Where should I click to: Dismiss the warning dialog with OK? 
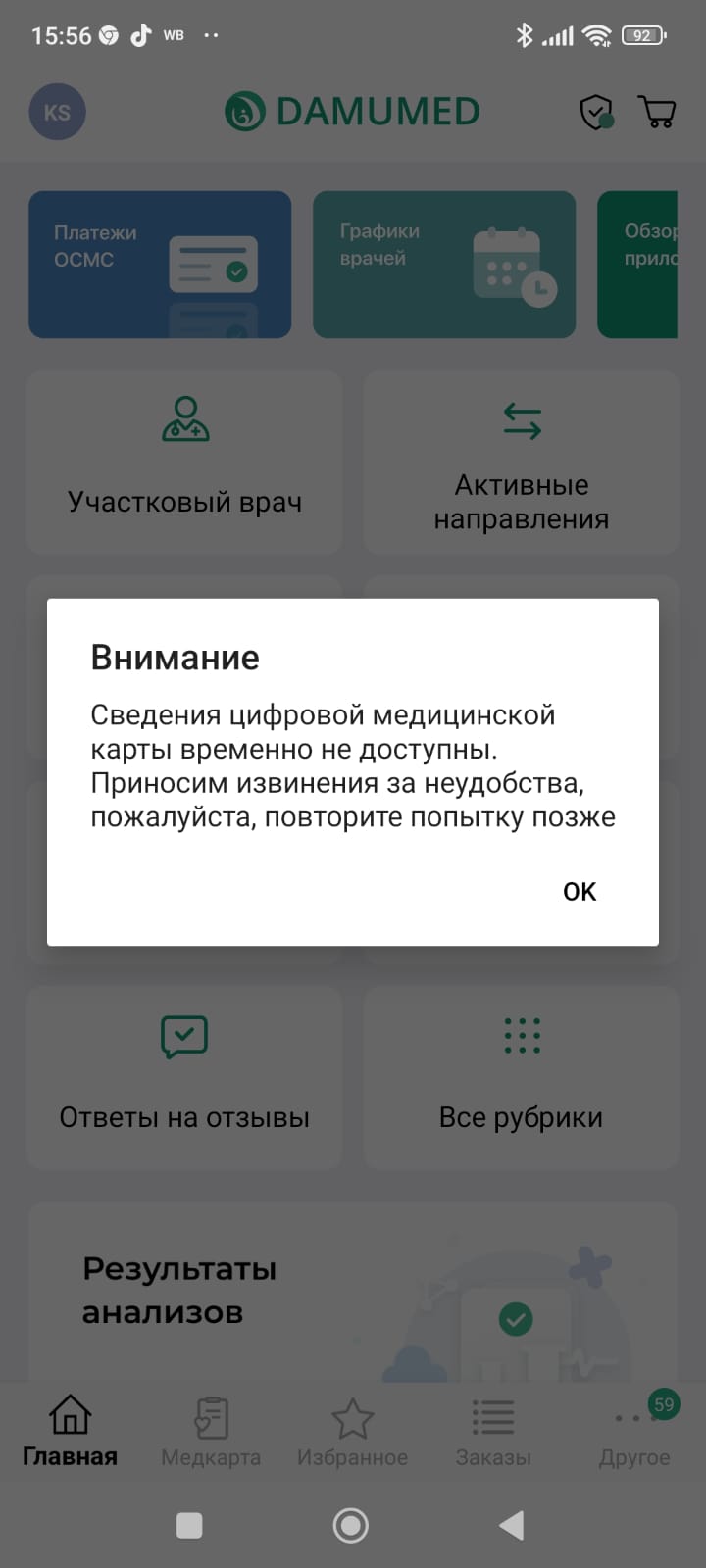[x=579, y=891]
